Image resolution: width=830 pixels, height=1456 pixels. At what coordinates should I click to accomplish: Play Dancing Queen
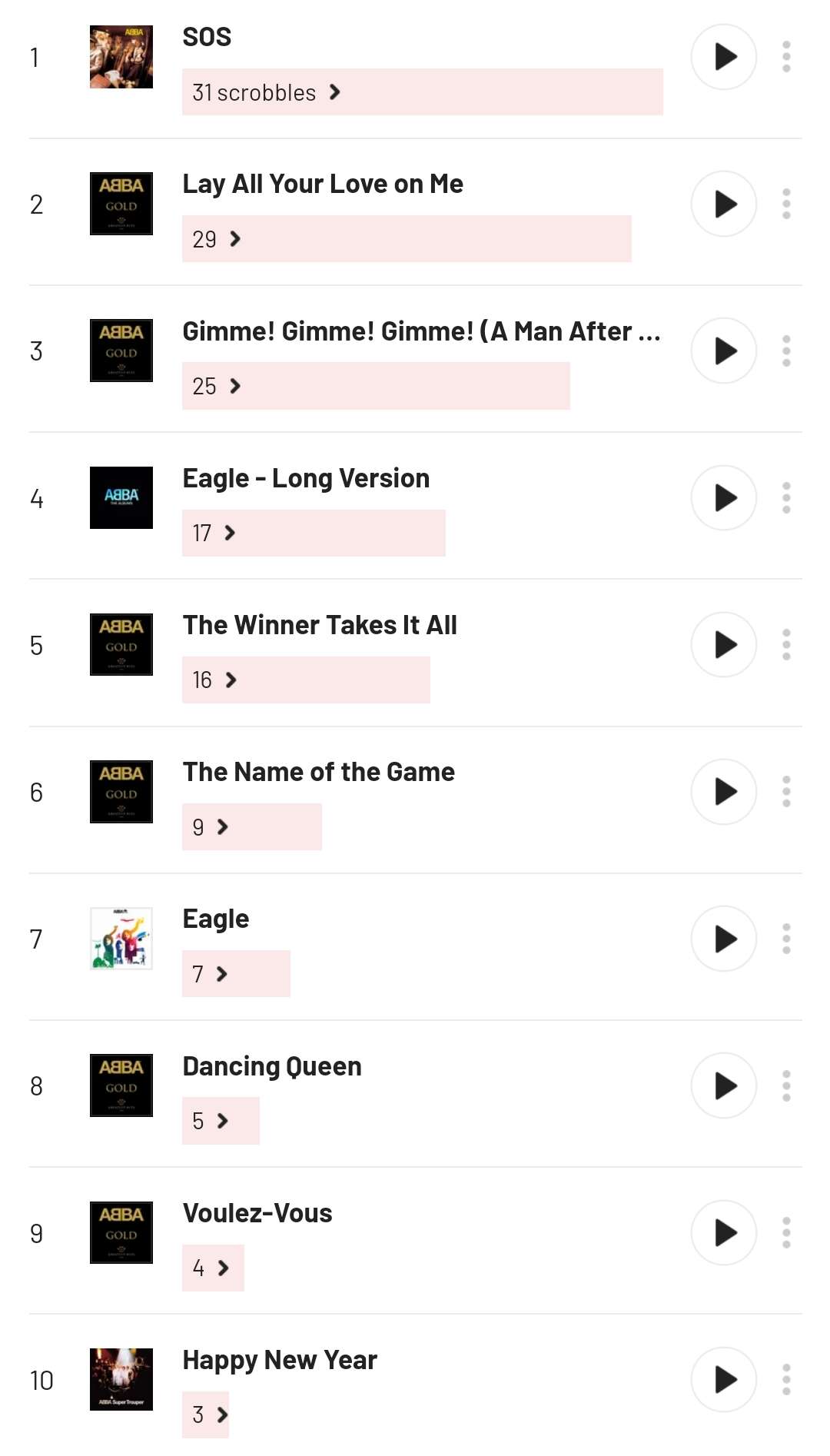point(723,1085)
